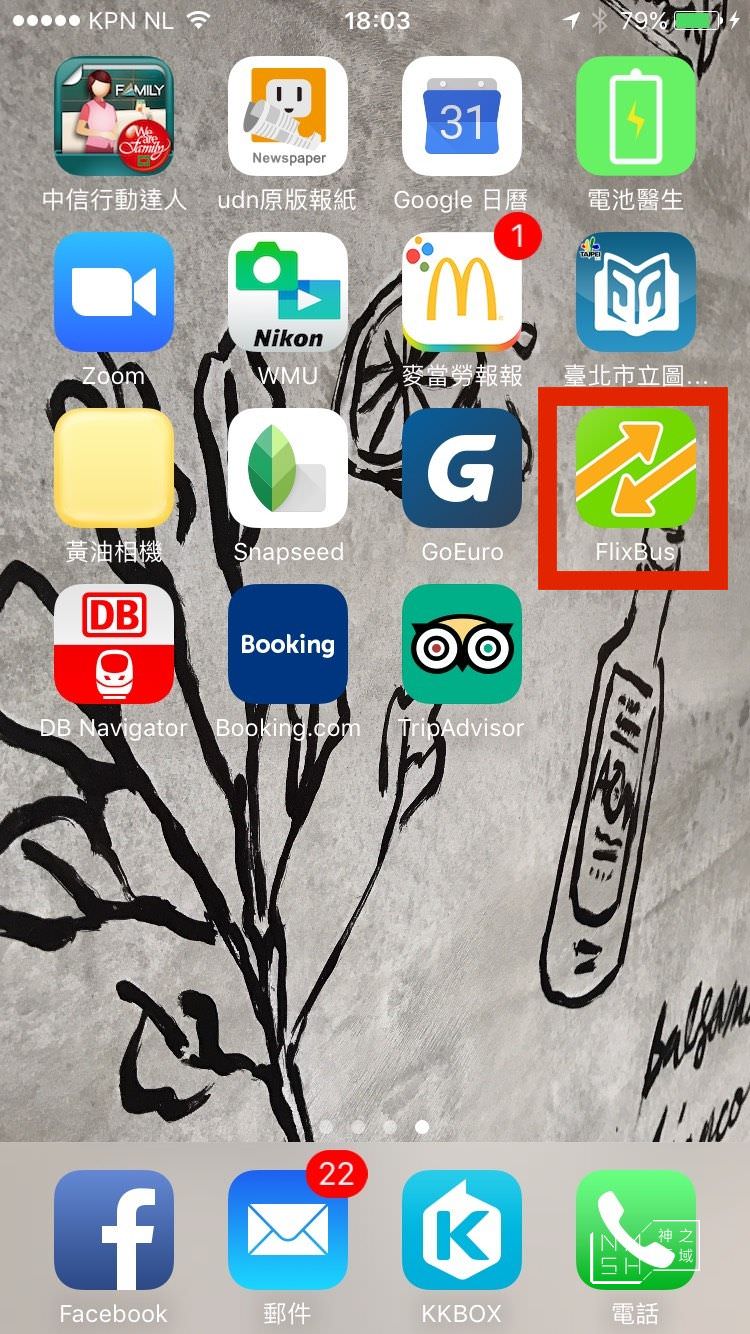Launch 中信行動達人 app
Image resolution: width=750 pixels, height=1334 pixels.
point(113,116)
